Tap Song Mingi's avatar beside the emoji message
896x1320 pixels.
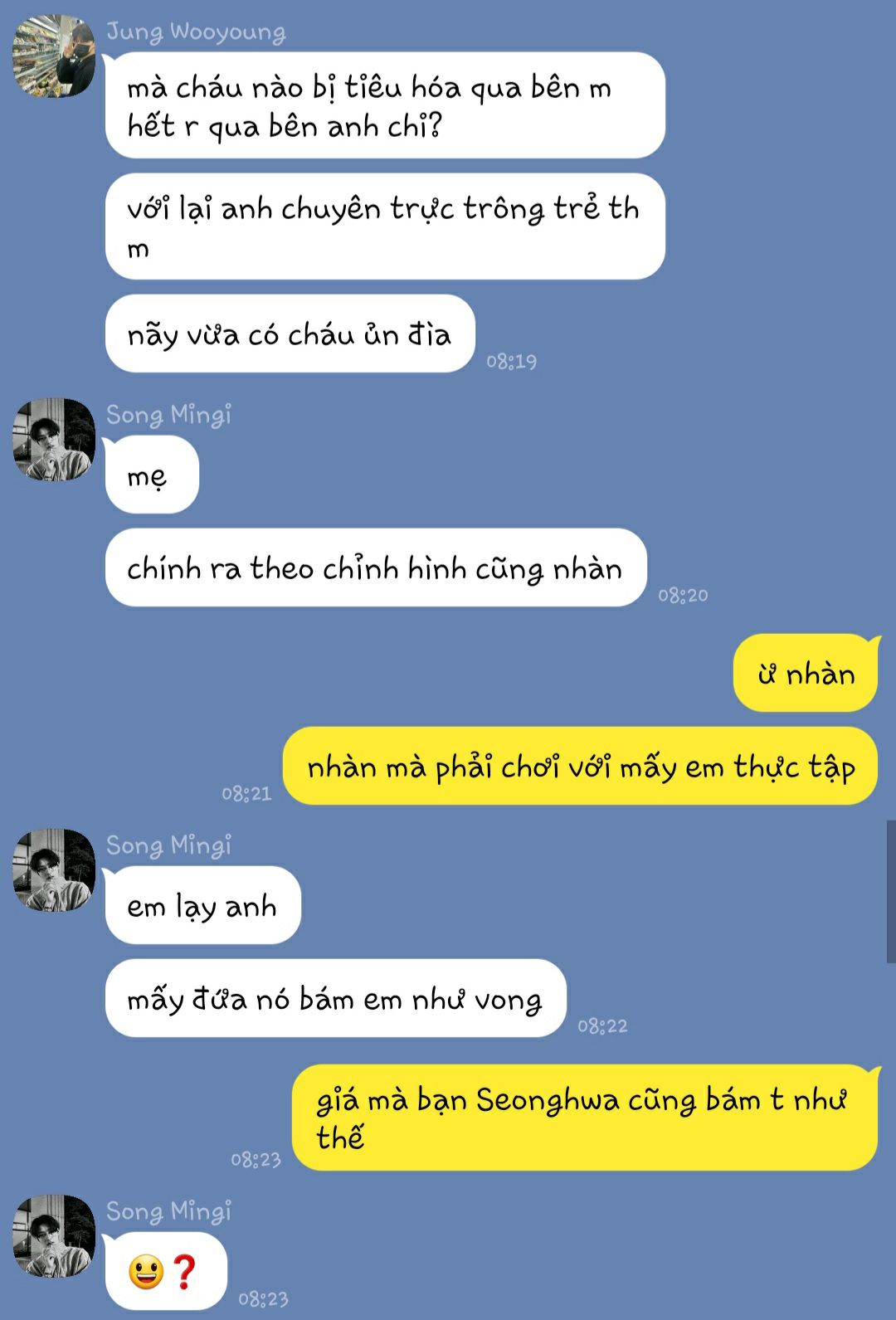(x=54, y=1236)
